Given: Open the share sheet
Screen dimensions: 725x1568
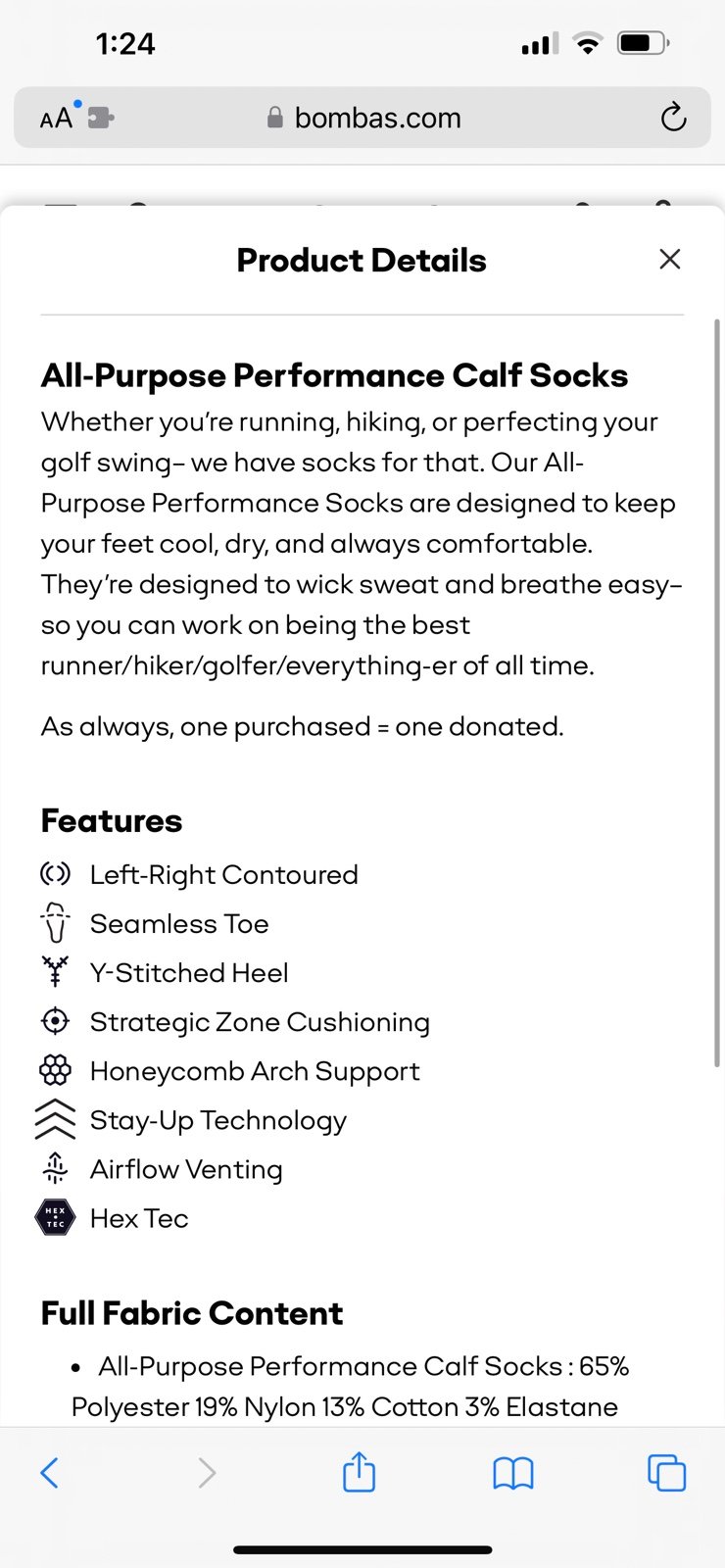Looking at the screenshot, I should point(359,1471).
